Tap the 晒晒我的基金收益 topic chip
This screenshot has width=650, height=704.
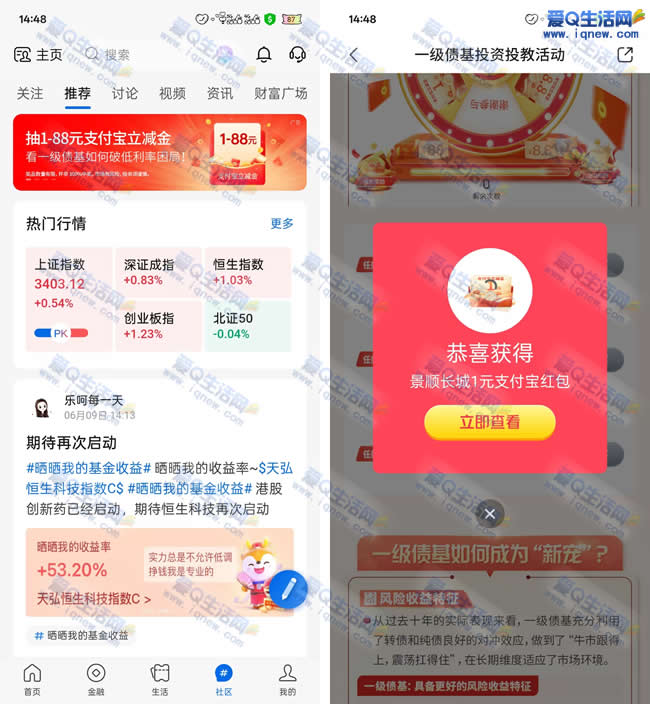tap(82, 635)
